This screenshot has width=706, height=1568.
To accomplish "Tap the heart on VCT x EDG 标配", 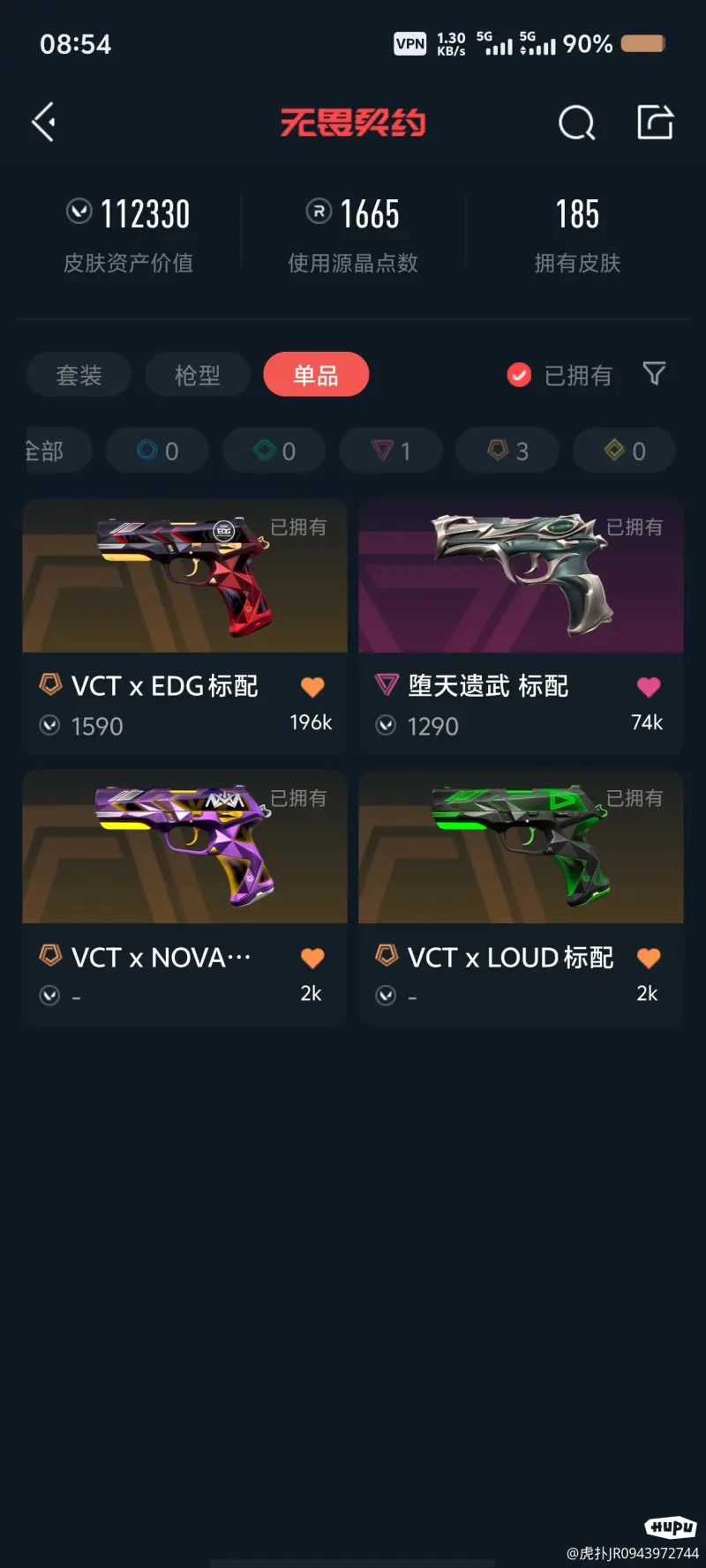I will pyautogui.click(x=312, y=686).
